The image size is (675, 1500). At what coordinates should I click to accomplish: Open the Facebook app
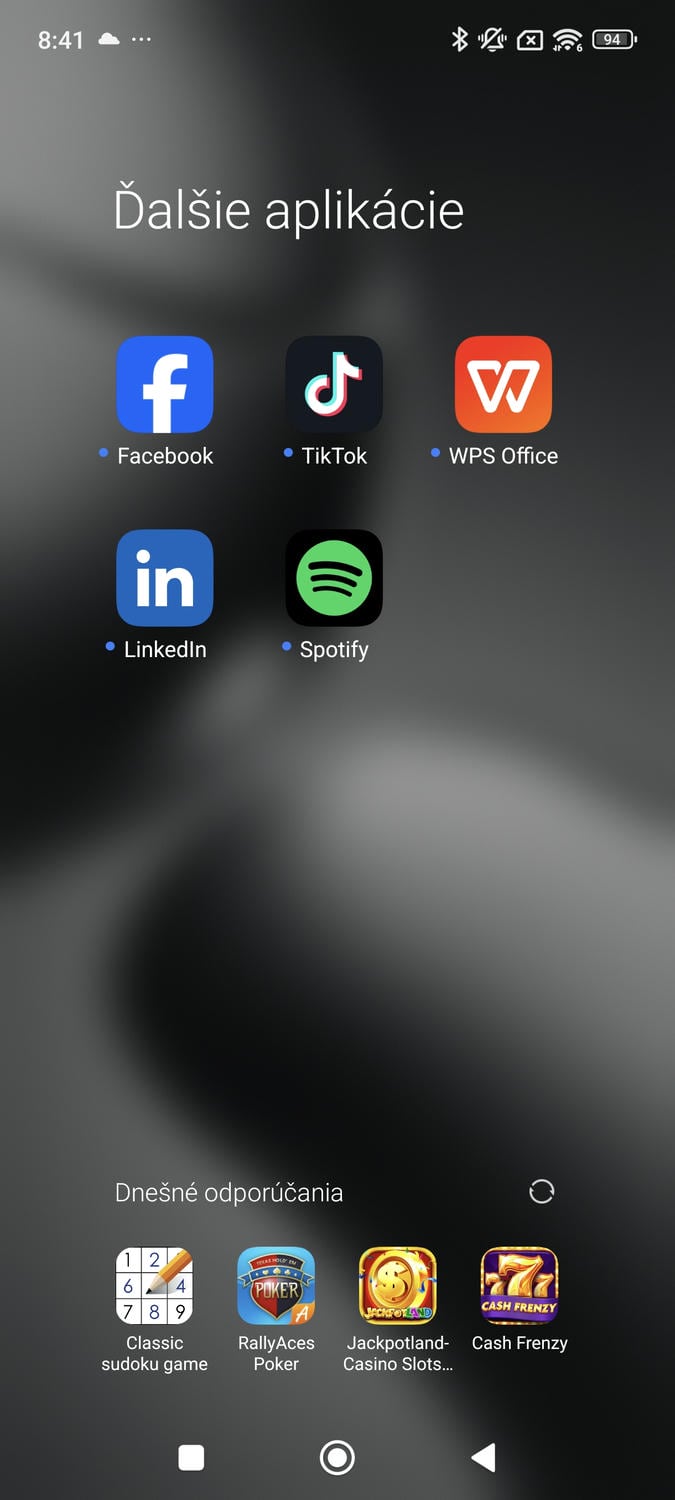[x=165, y=385]
